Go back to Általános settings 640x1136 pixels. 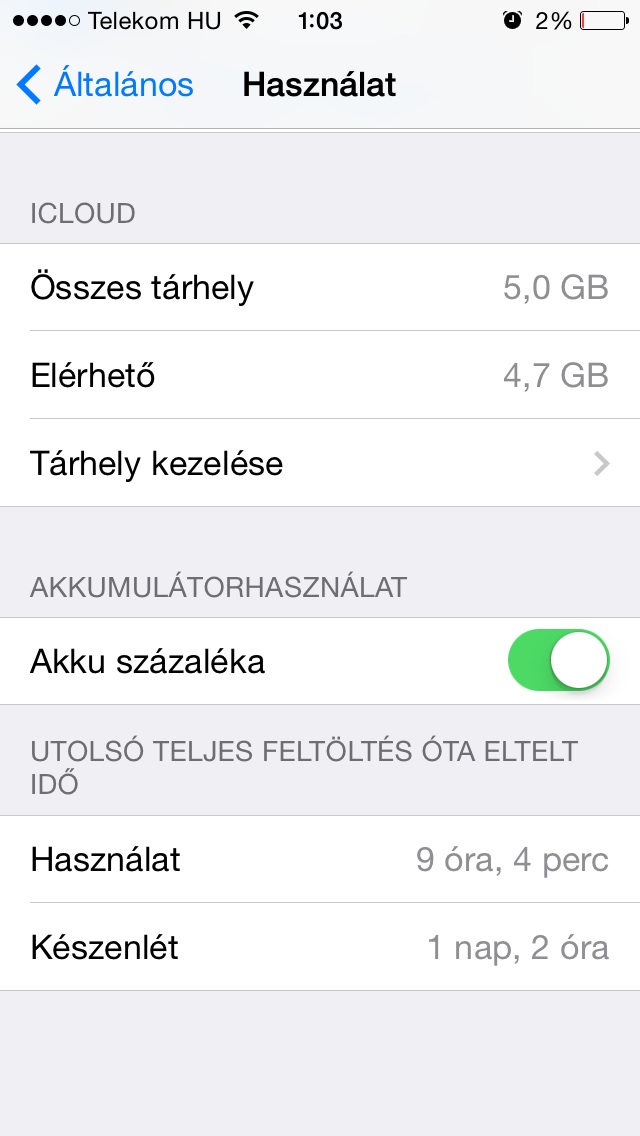tap(105, 85)
